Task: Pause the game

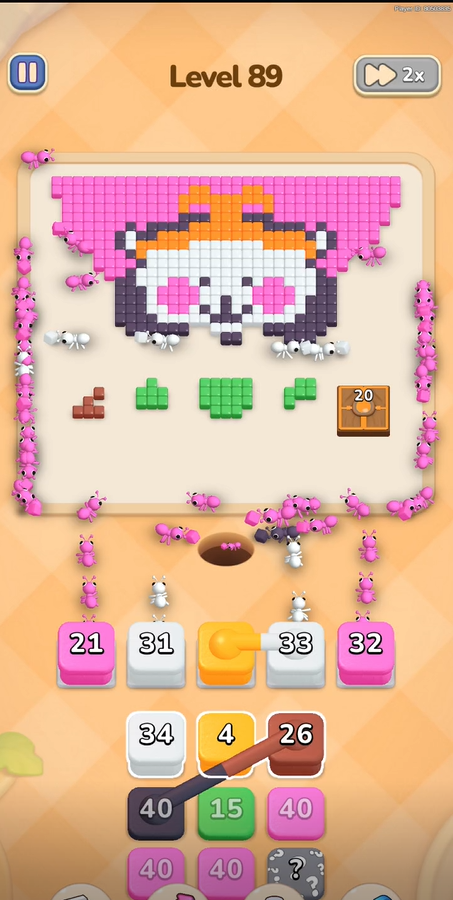Action: (27, 73)
